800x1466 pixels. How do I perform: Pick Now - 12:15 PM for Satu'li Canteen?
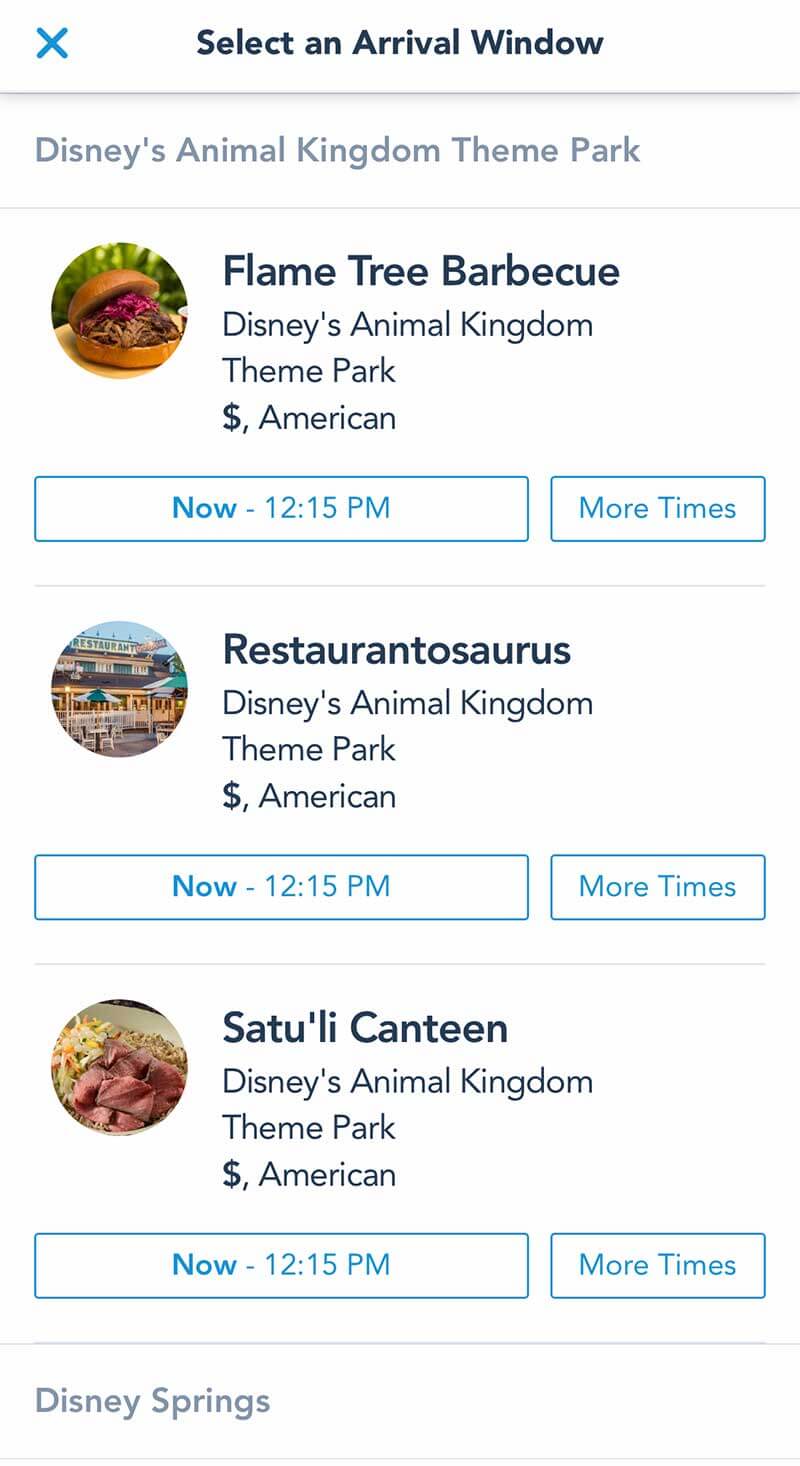coord(281,1264)
